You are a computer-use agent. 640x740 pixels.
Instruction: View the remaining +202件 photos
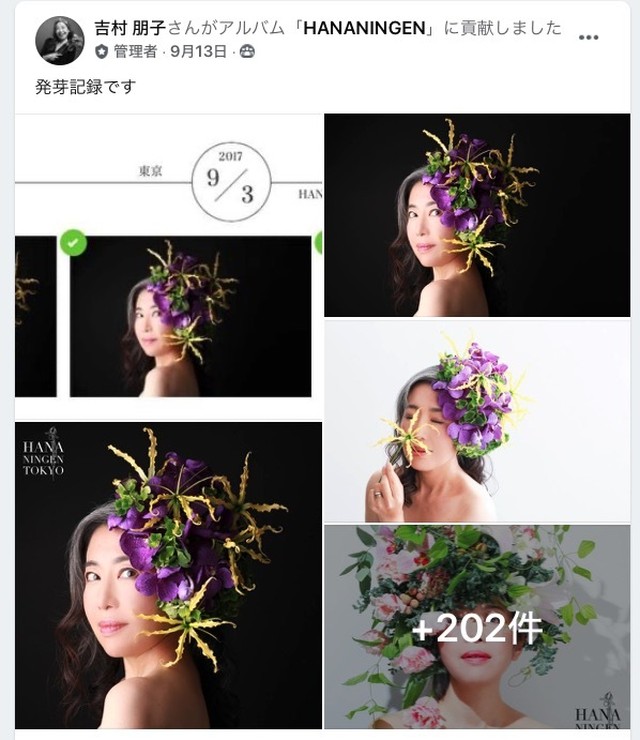[x=477, y=627]
